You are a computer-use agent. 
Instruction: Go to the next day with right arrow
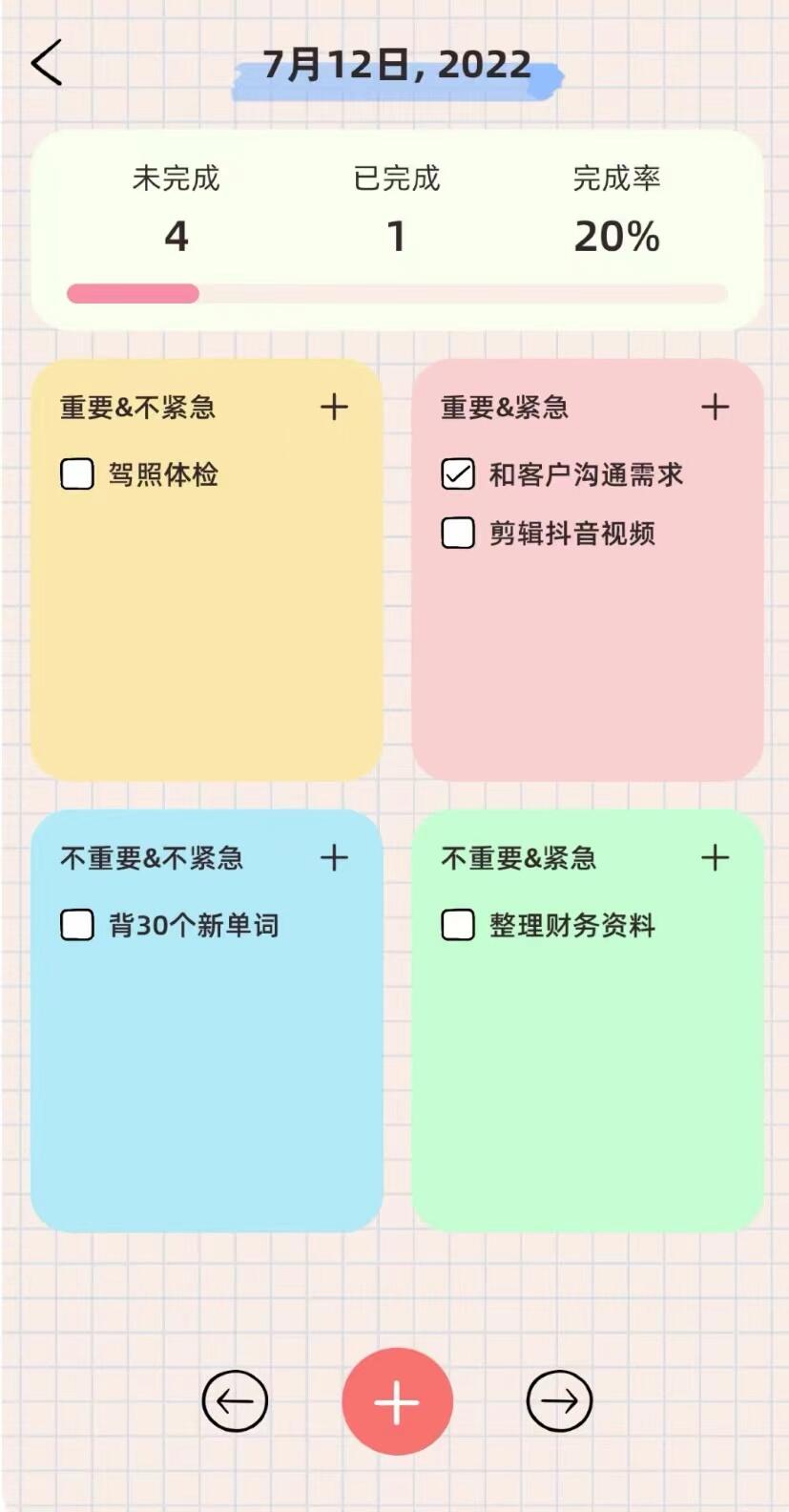pos(559,1401)
